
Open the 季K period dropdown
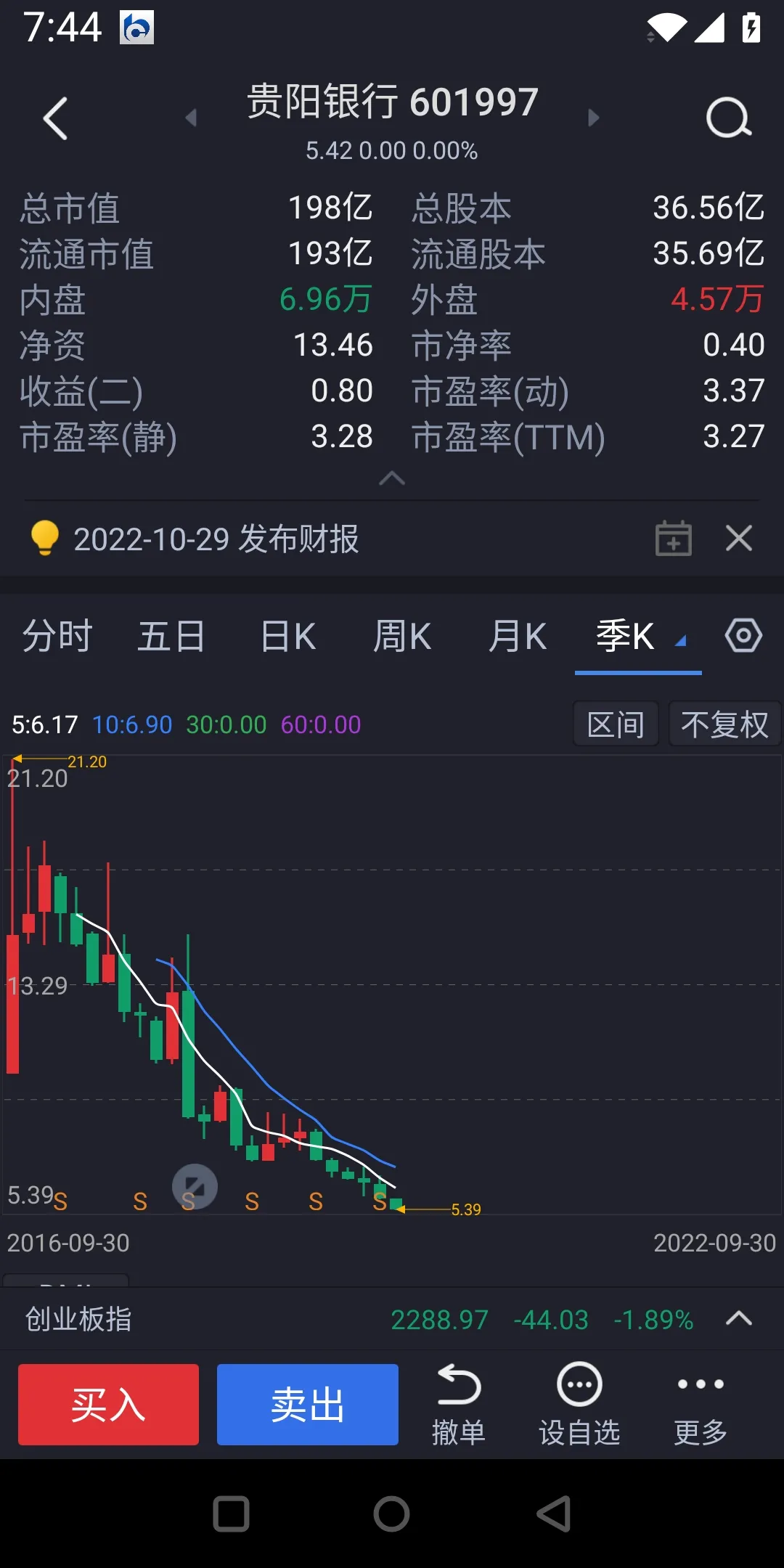pos(639,637)
